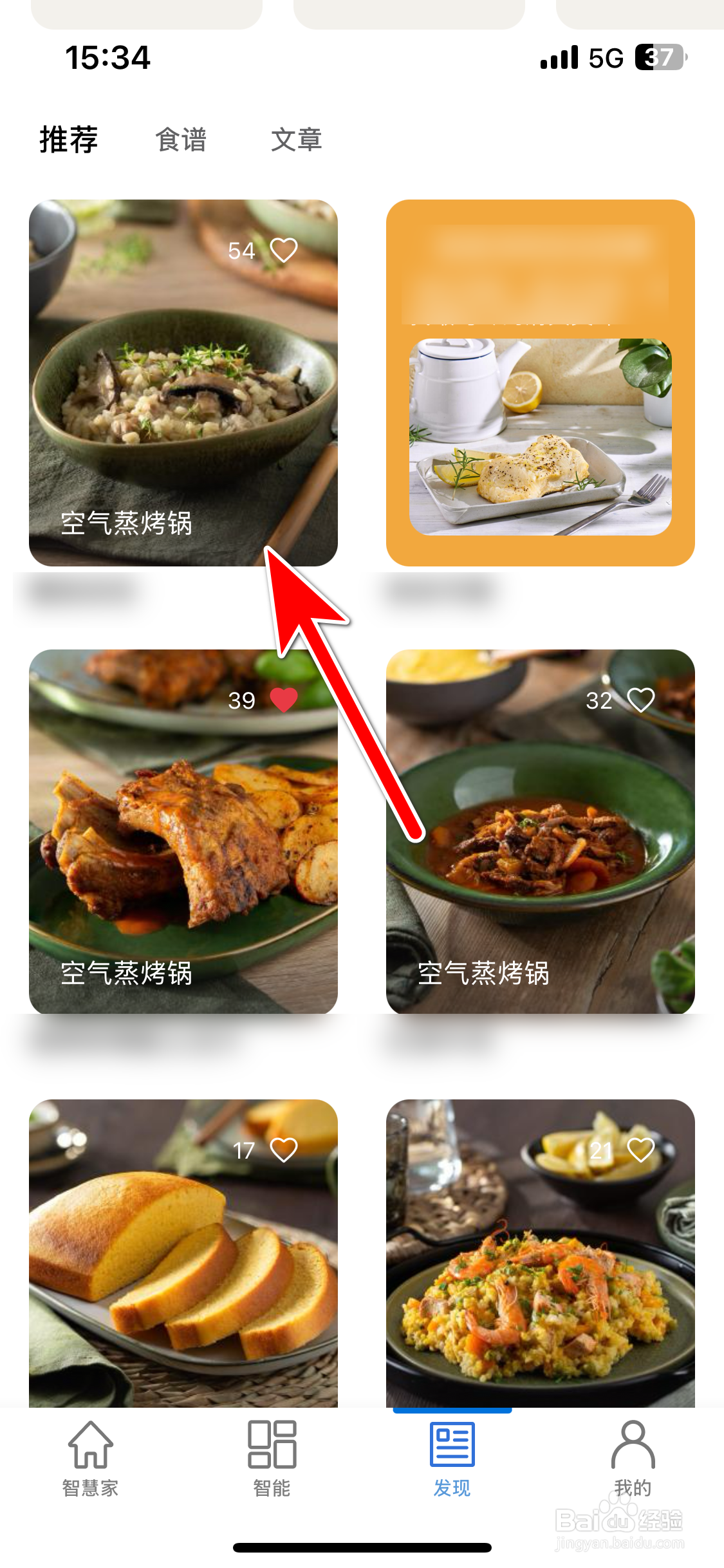The image size is (724, 1568).
Task: Tap the battery indicator in status bar
Action: 656,57
